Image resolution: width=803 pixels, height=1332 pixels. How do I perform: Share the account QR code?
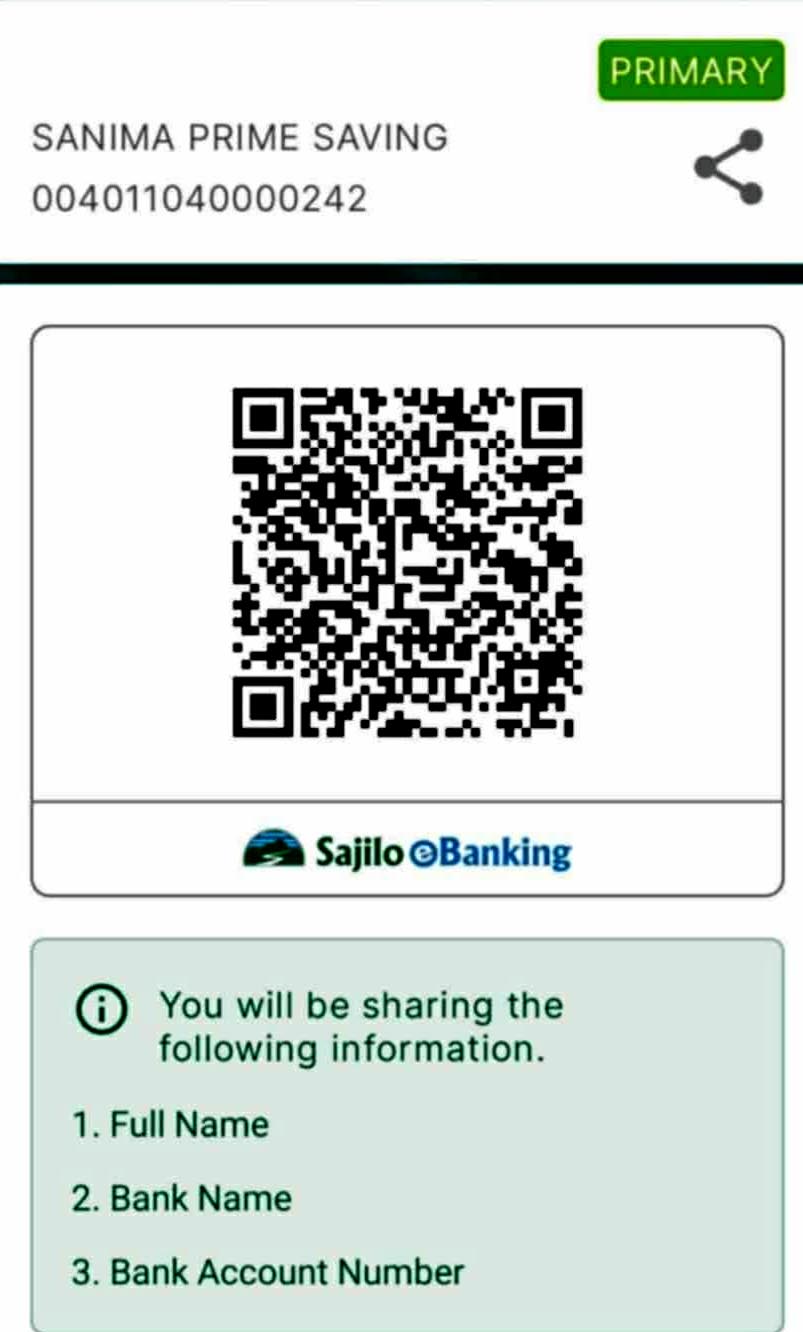point(730,167)
